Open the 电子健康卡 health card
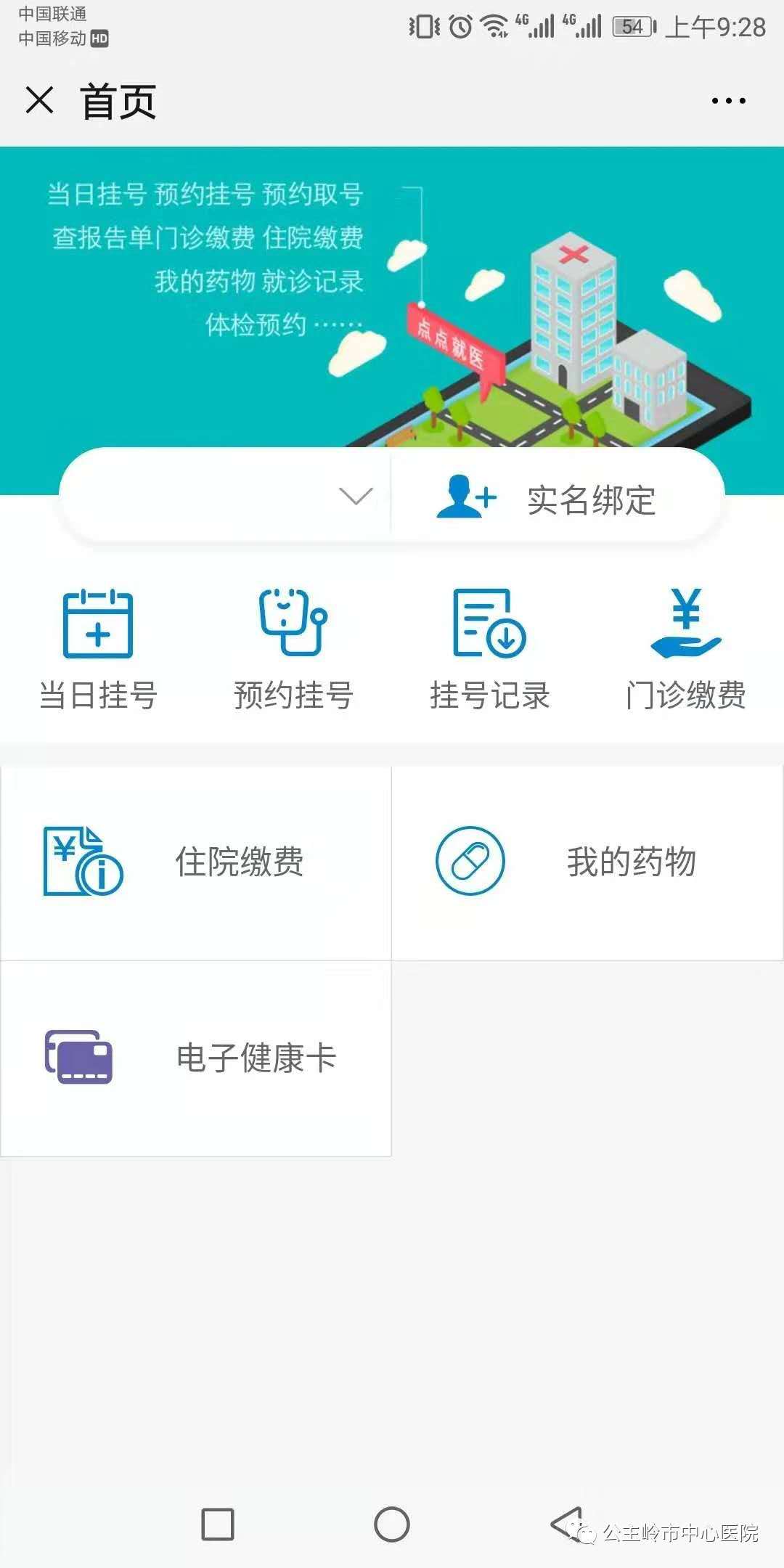The width and height of the screenshot is (784, 1568). click(x=196, y=1058)
